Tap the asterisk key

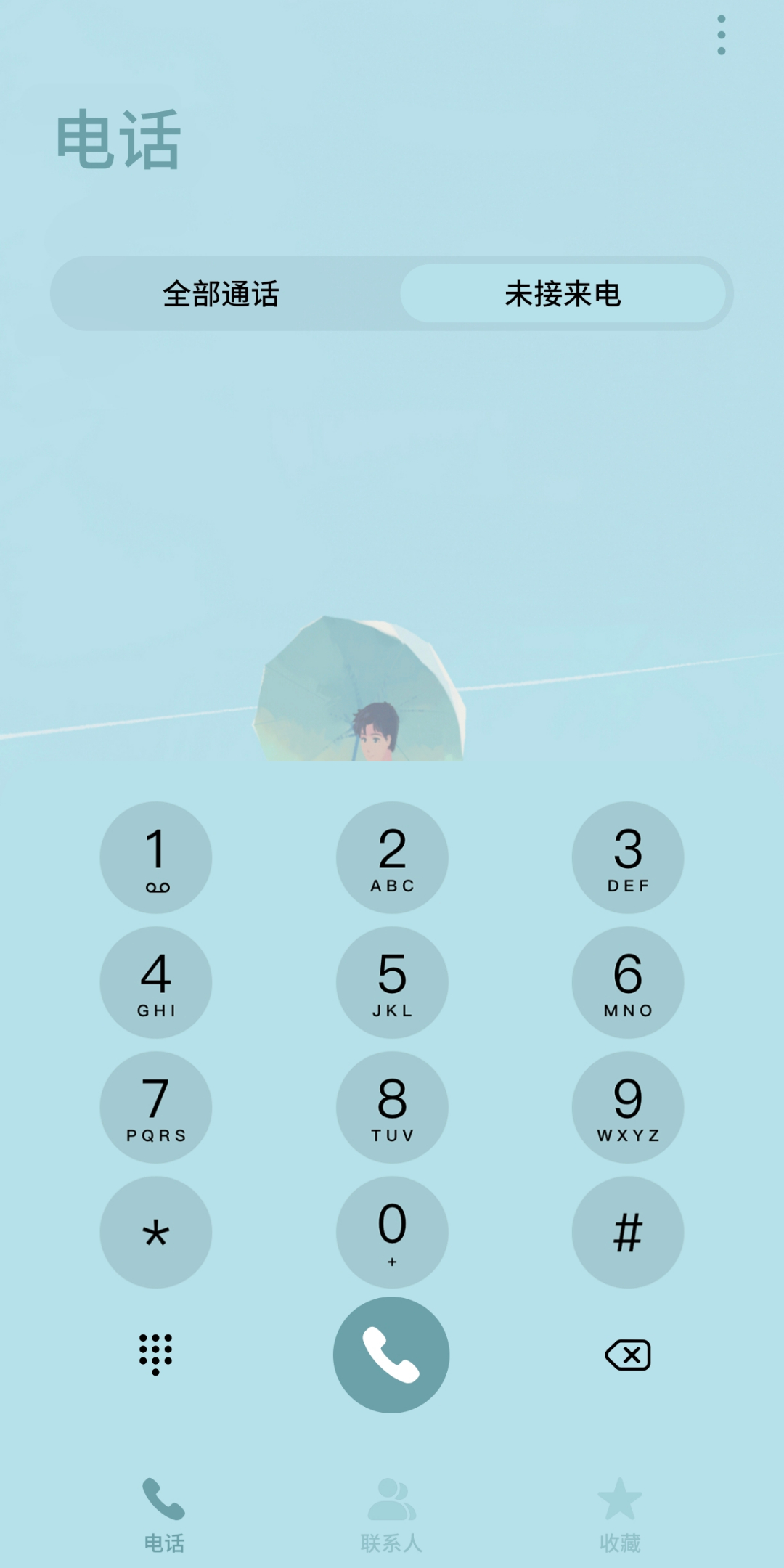click(156, 1232)
